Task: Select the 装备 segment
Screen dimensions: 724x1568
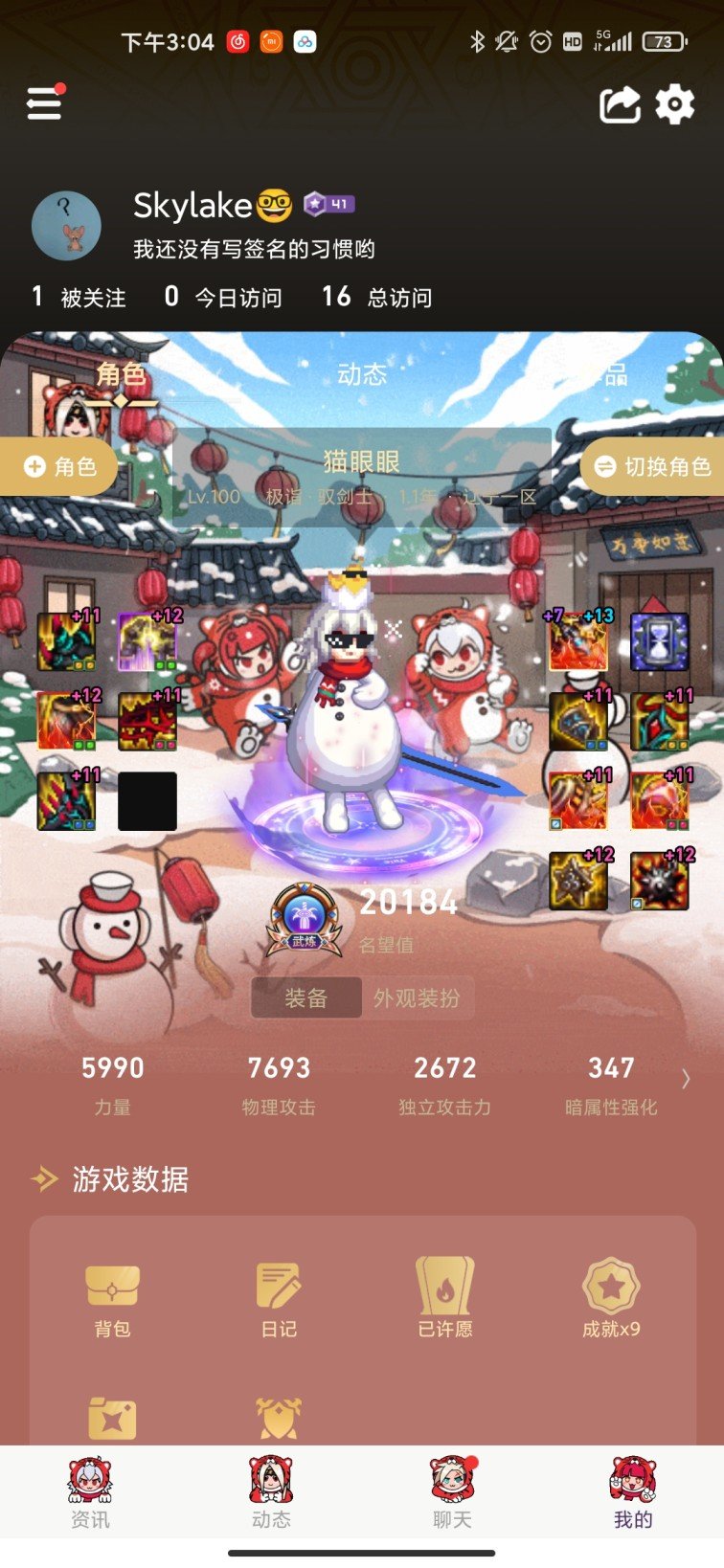Action: pyautogui.click(x=306, y=998)
